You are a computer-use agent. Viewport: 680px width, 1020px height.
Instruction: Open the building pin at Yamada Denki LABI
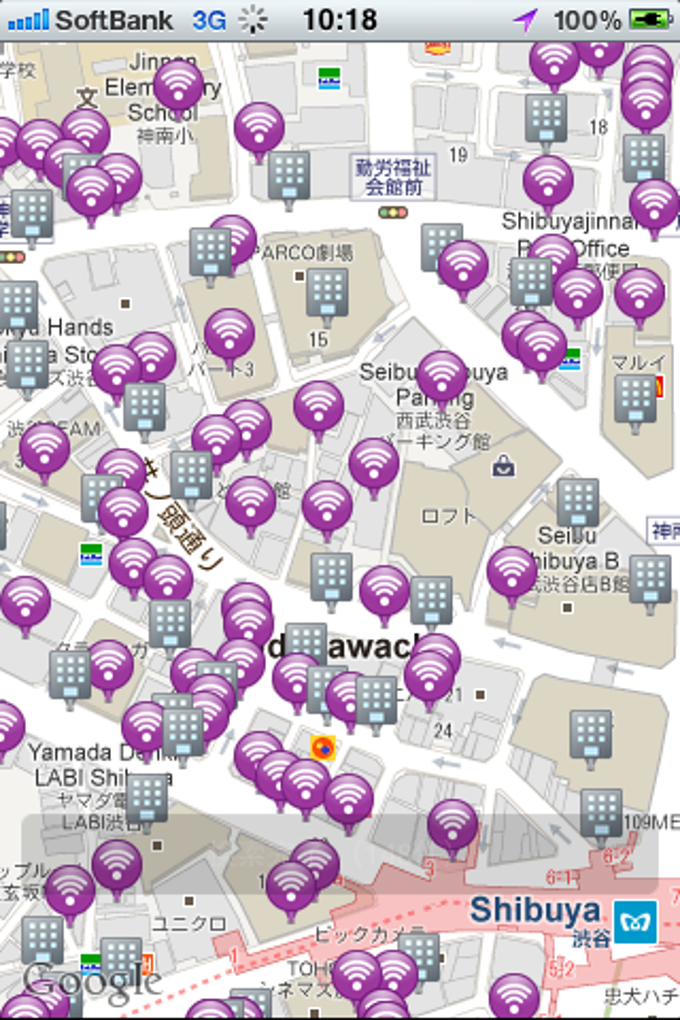[147, 797]
